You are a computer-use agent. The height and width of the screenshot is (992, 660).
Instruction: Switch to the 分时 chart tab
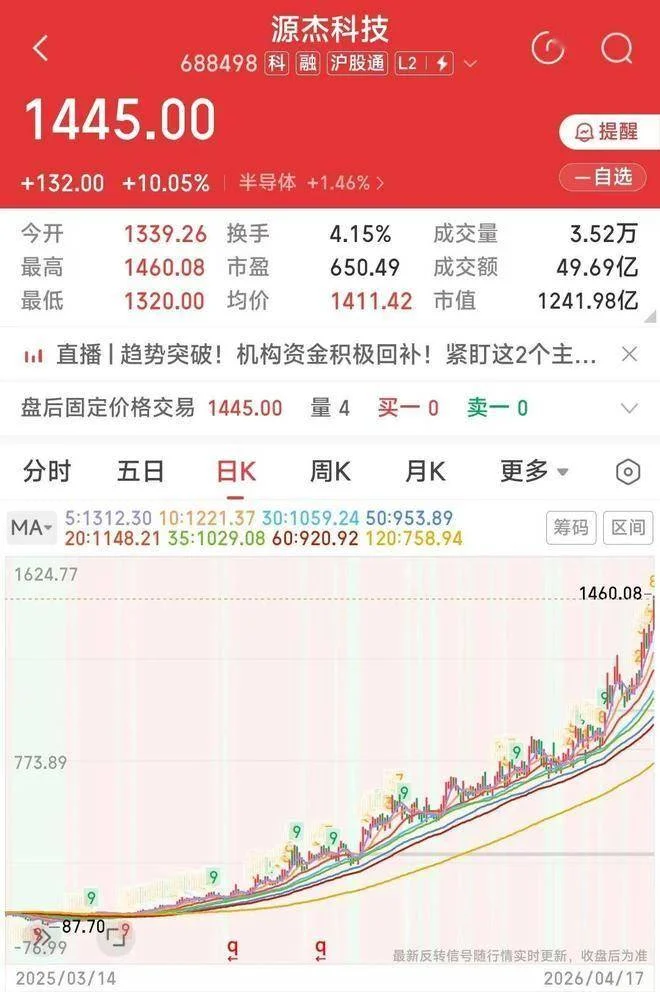pos(47,471)
